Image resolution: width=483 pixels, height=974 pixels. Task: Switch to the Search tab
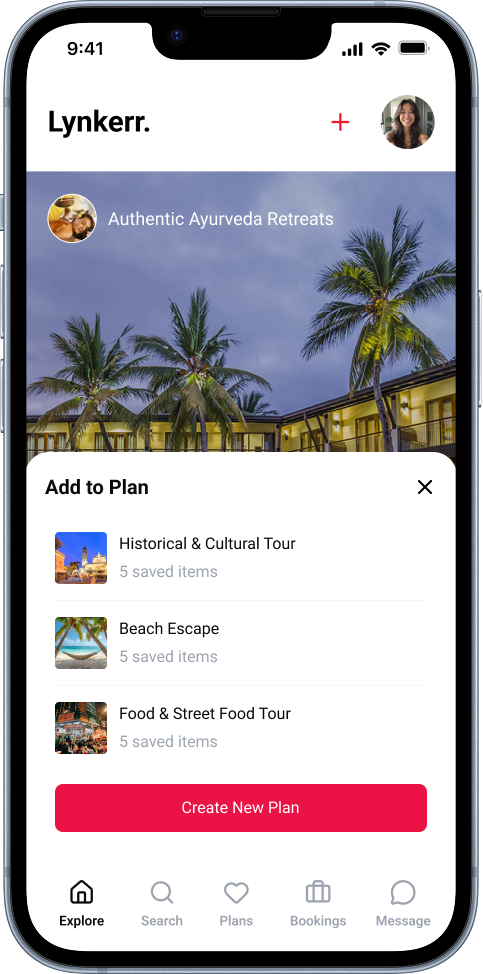pyautogui.click(x=161, y=904)
